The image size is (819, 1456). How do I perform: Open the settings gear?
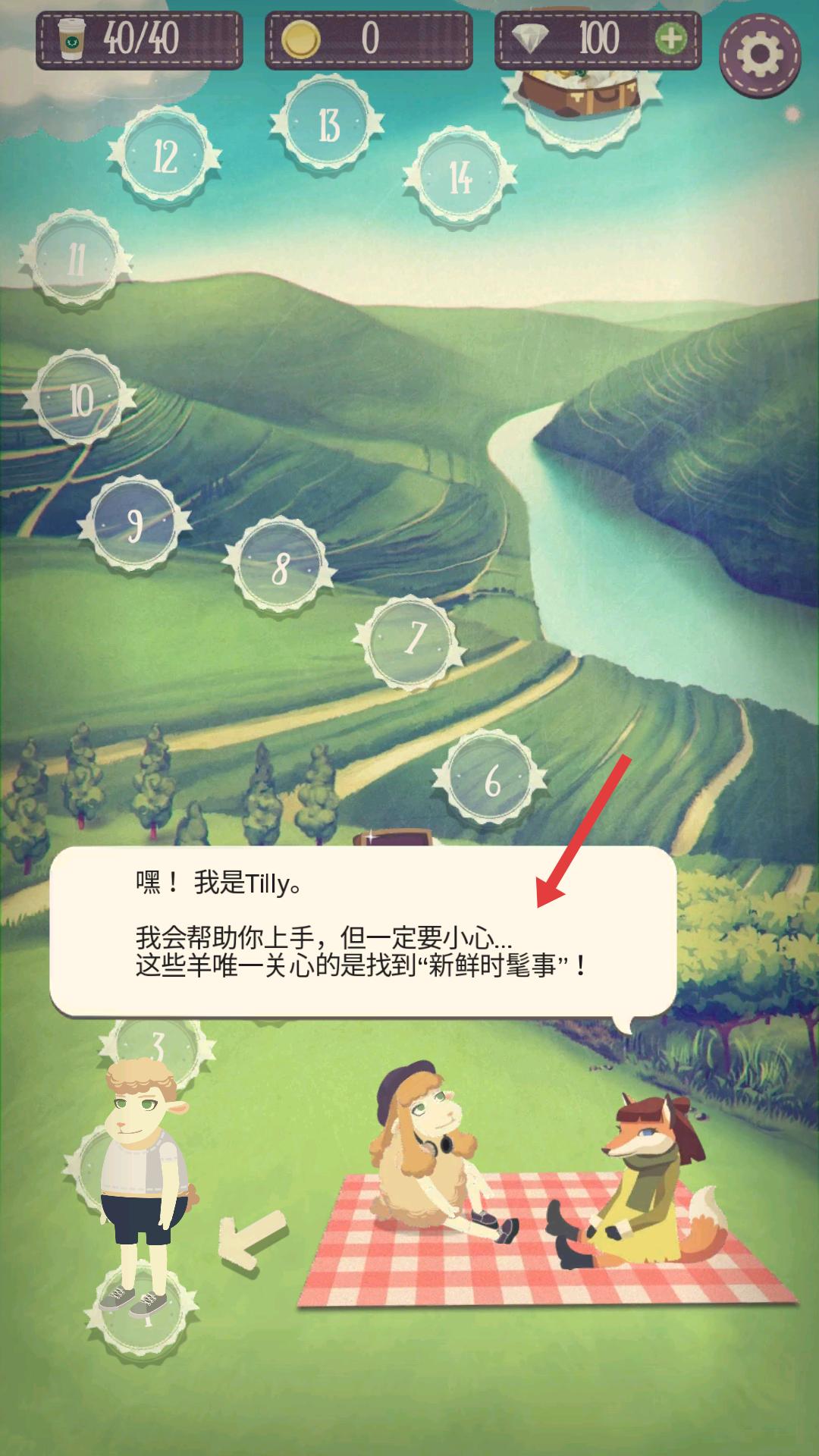click(x=760, y=53)
